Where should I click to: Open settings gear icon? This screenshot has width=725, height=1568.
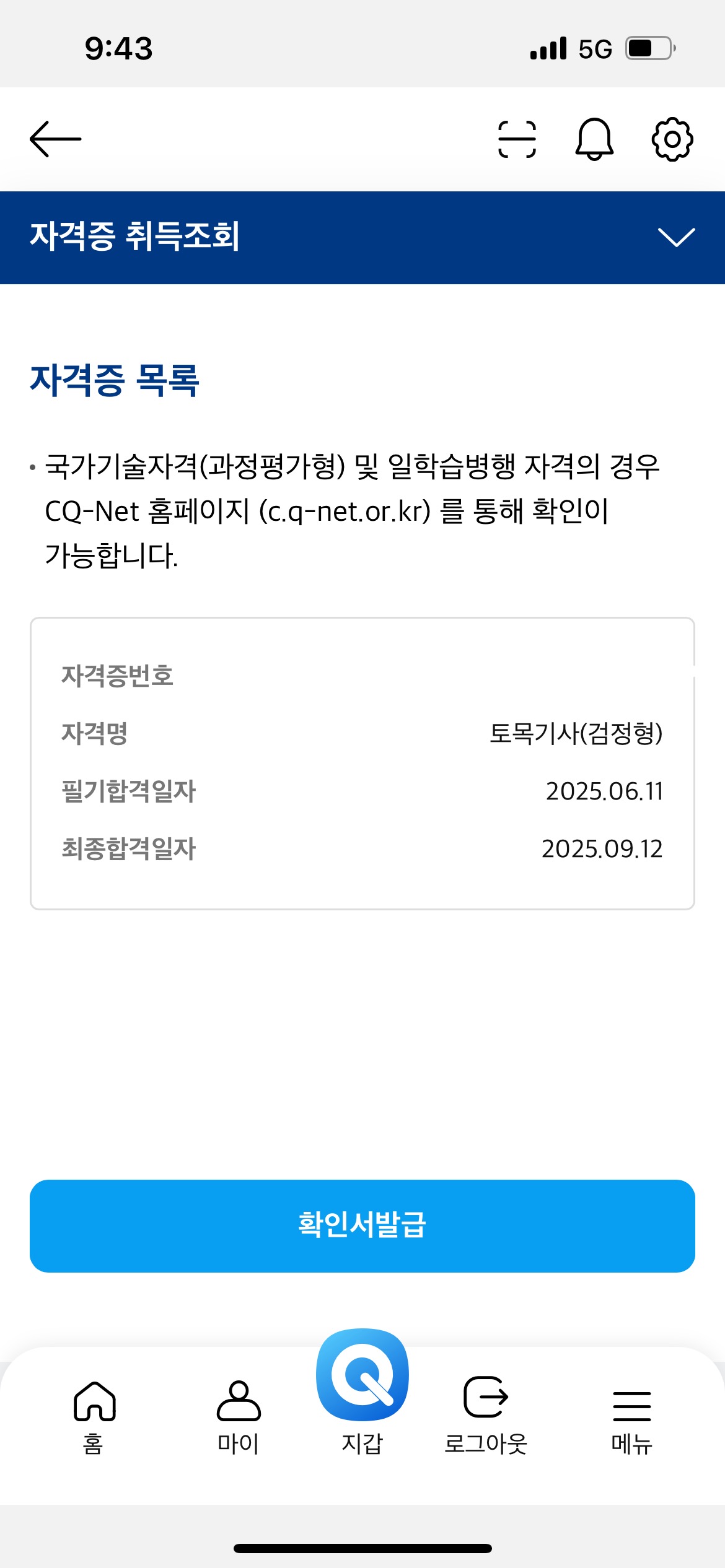tap(672, 139)
